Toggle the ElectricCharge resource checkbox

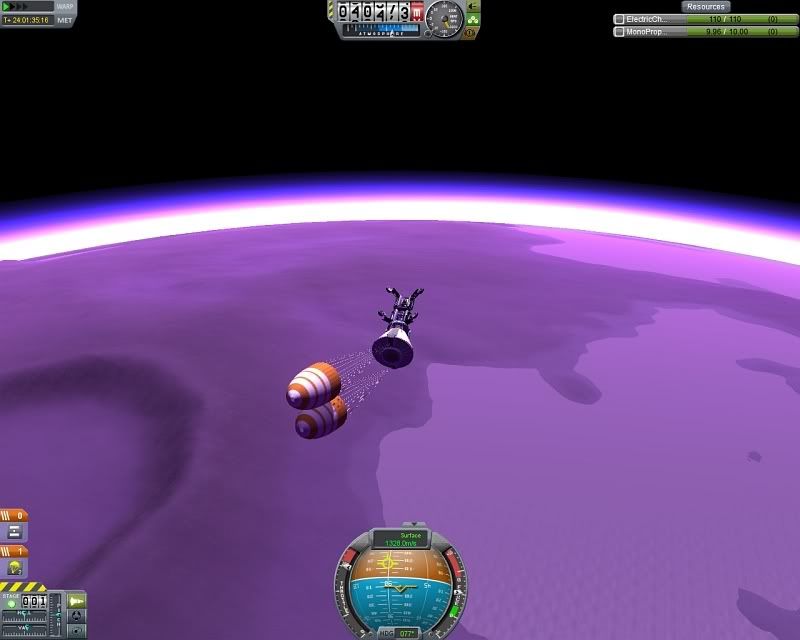coord(619,19)
